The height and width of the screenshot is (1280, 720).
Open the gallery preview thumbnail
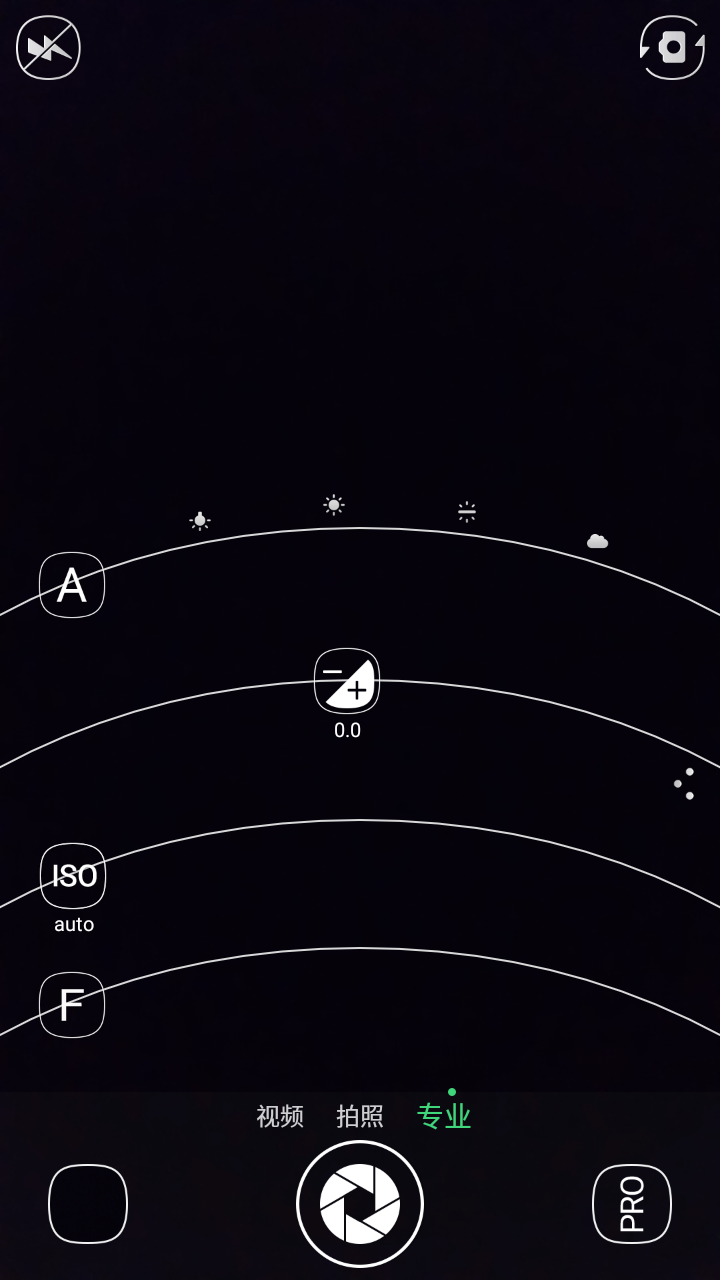click(88, 1204)
